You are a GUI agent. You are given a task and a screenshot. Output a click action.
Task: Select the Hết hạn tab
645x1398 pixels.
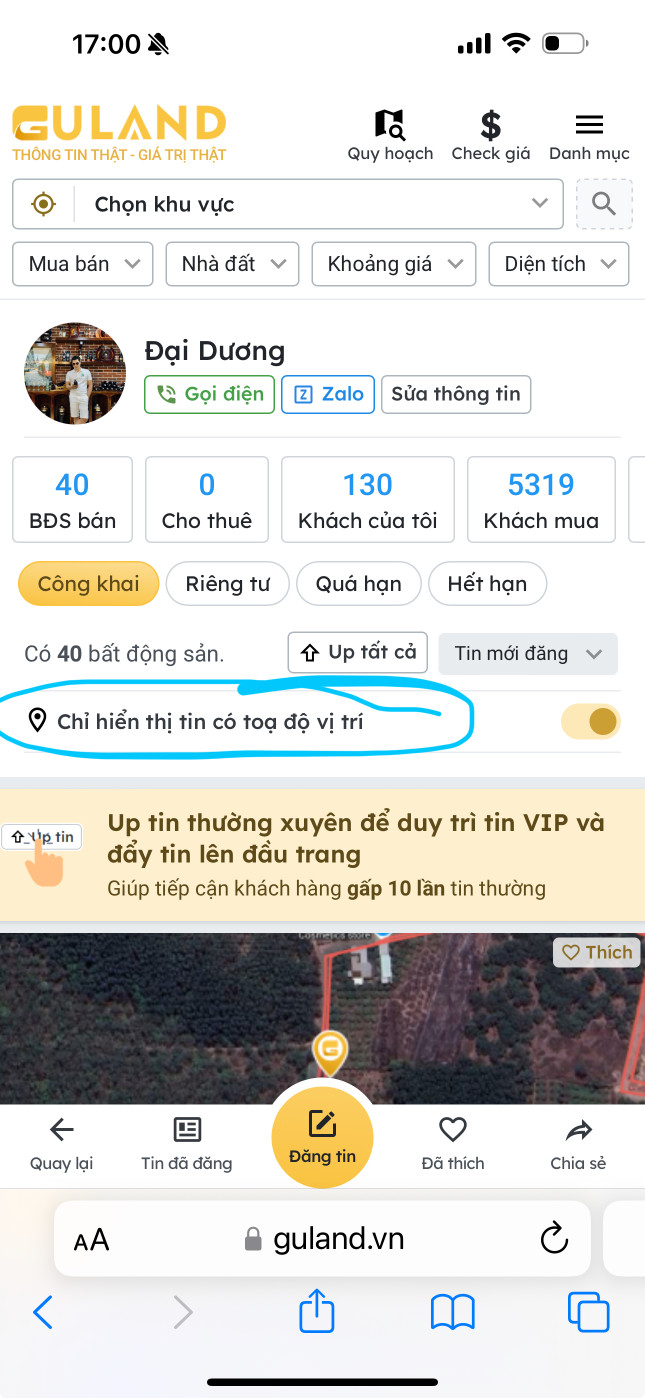tap(487, 584)
